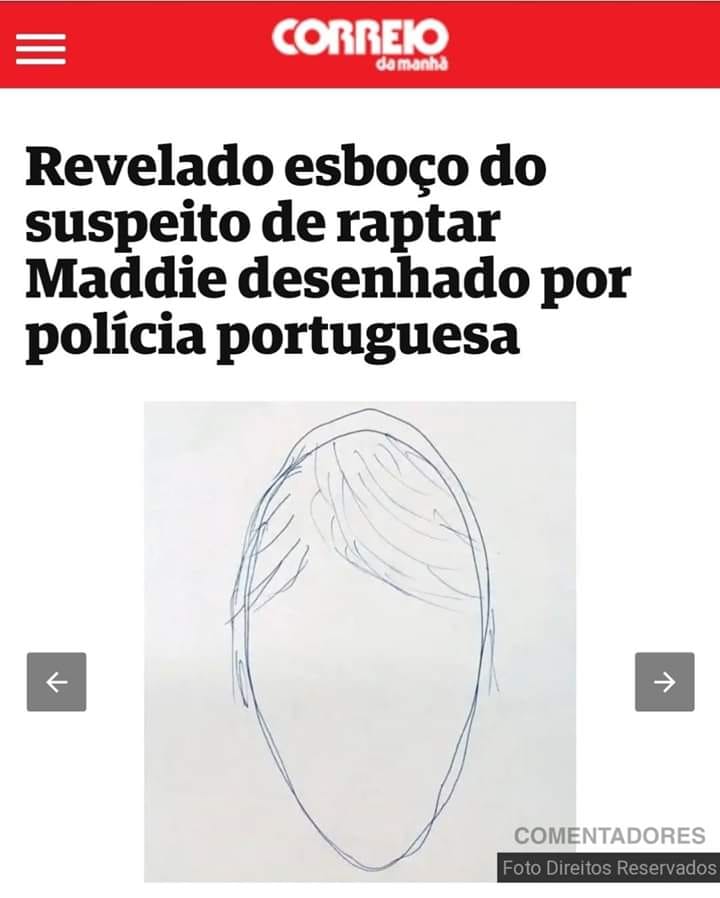Screen dimensions: 720x898
Task: Go to the previous gallery image
Action: (57, 682)
